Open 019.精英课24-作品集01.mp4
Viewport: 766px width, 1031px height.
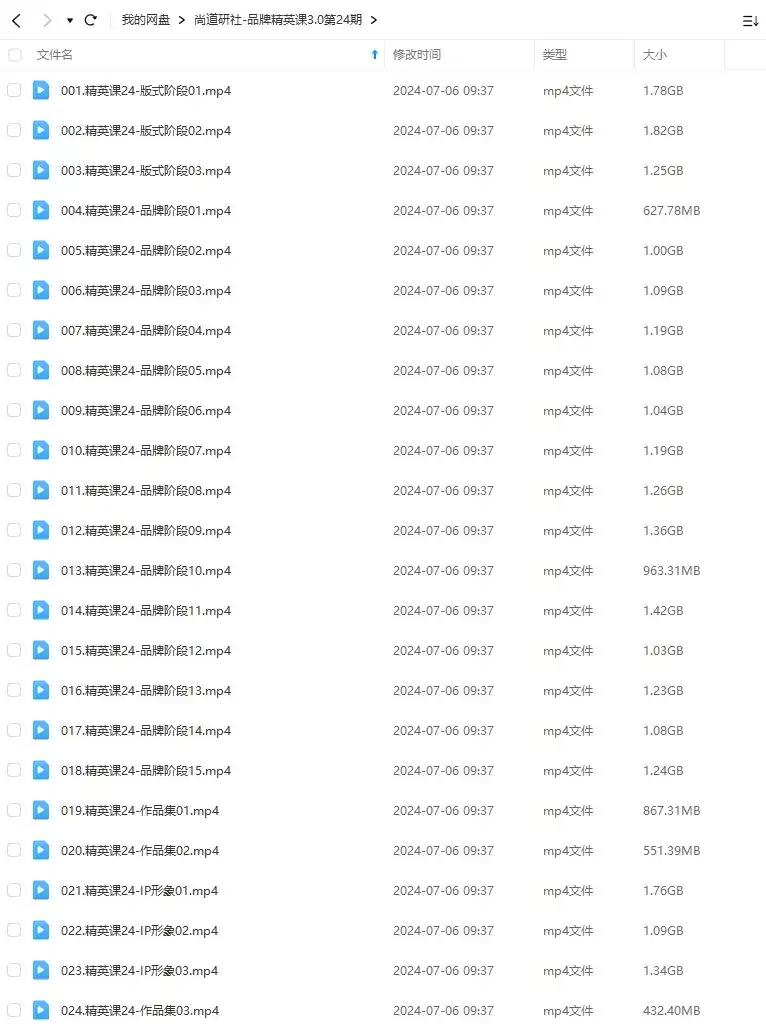[x=140, y=811]
